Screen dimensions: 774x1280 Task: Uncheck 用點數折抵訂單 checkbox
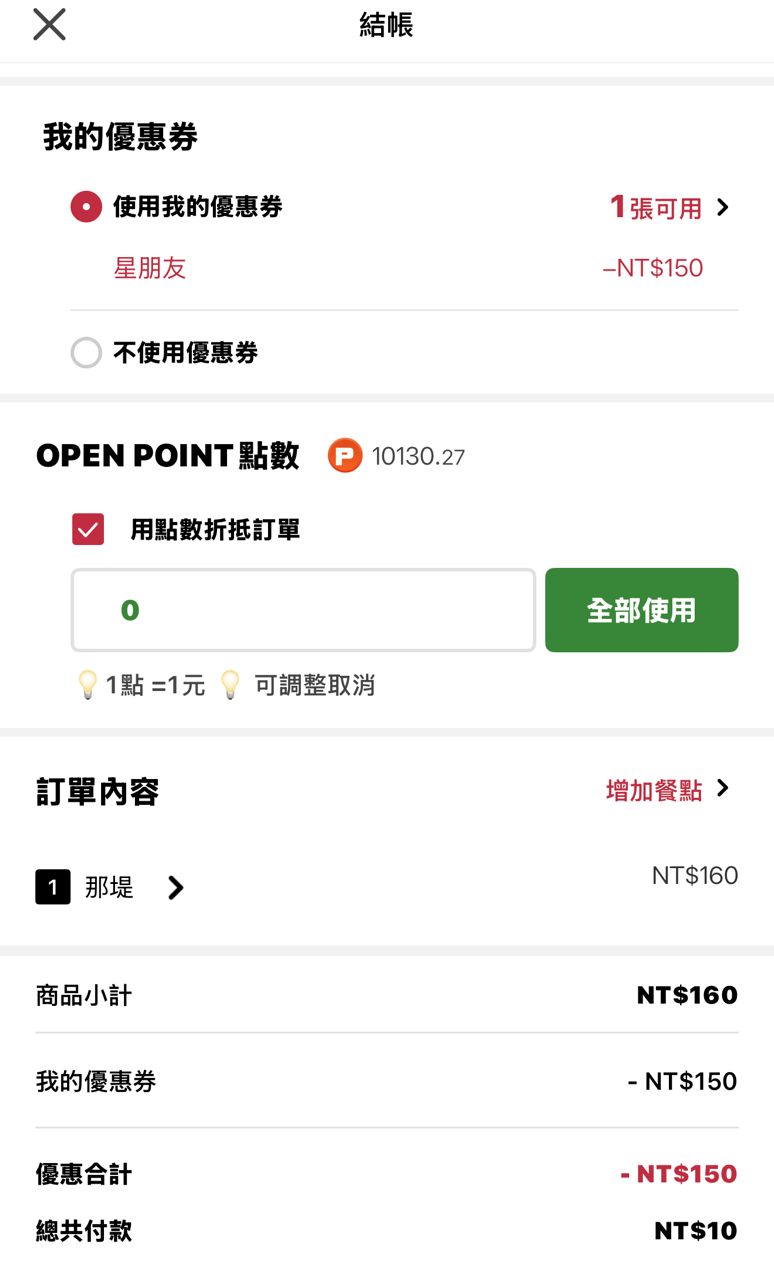[x=88, y=529]
